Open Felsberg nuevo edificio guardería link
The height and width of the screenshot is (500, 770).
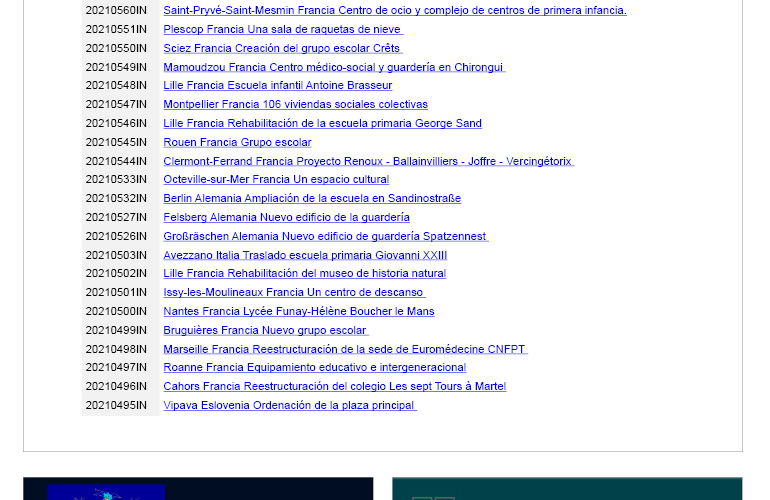point(286,218)
